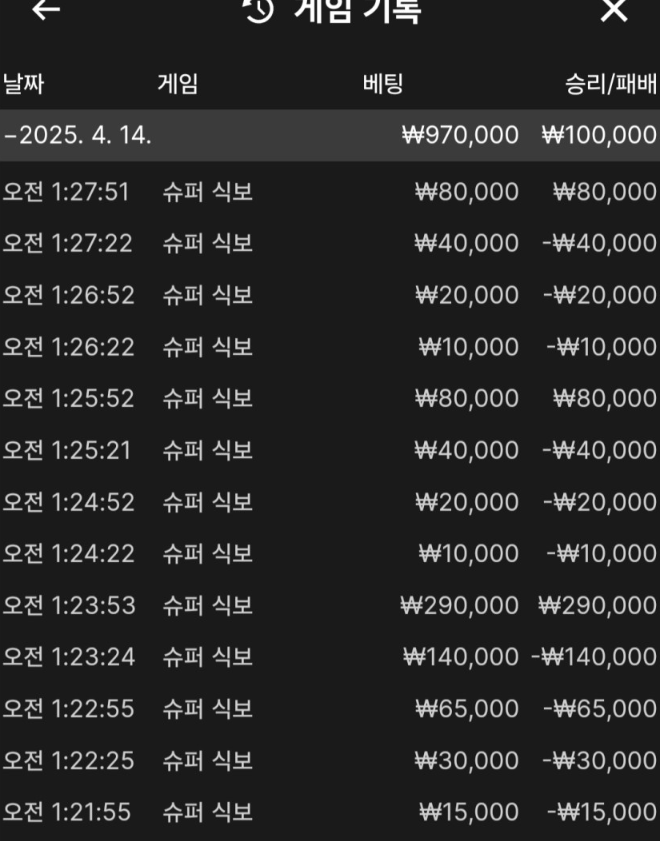Image resolution: width=660 pixels, height=841 pixels.
Task: Open the 오전 1:22:25 슈퍼 식보 row
Action: pyautogui.click(x=330, y=761)
